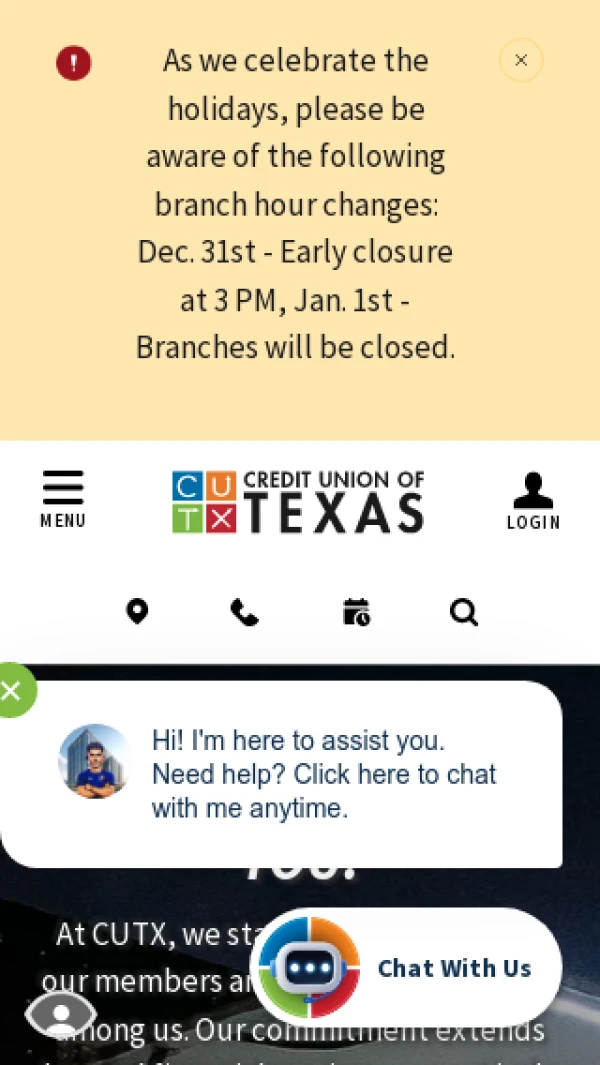Open the accessibility eye icon options
Screen dimensions: 600x1065
click(x=60, y=1015)
